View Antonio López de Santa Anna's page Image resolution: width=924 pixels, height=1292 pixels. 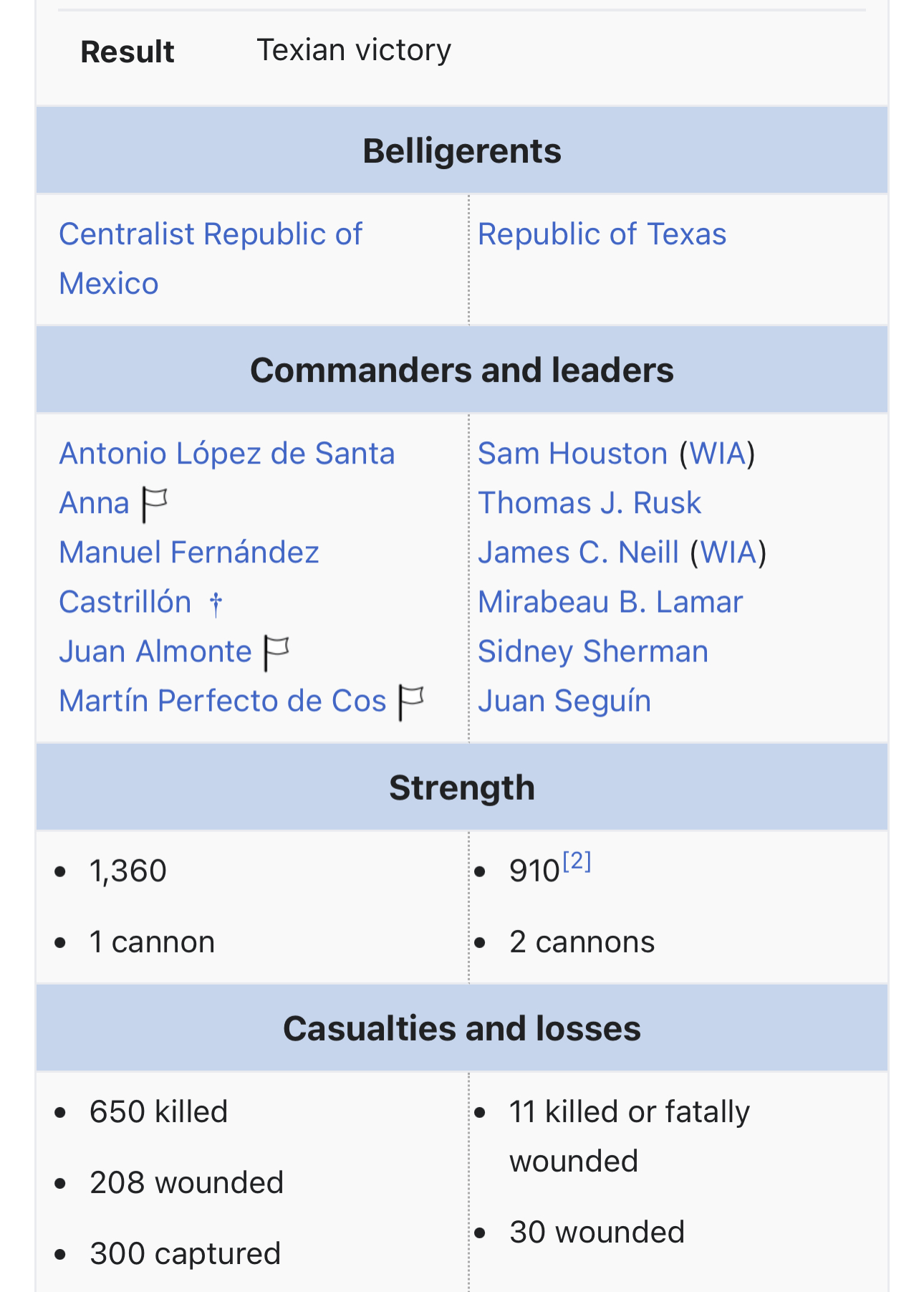tap(226, 454)
